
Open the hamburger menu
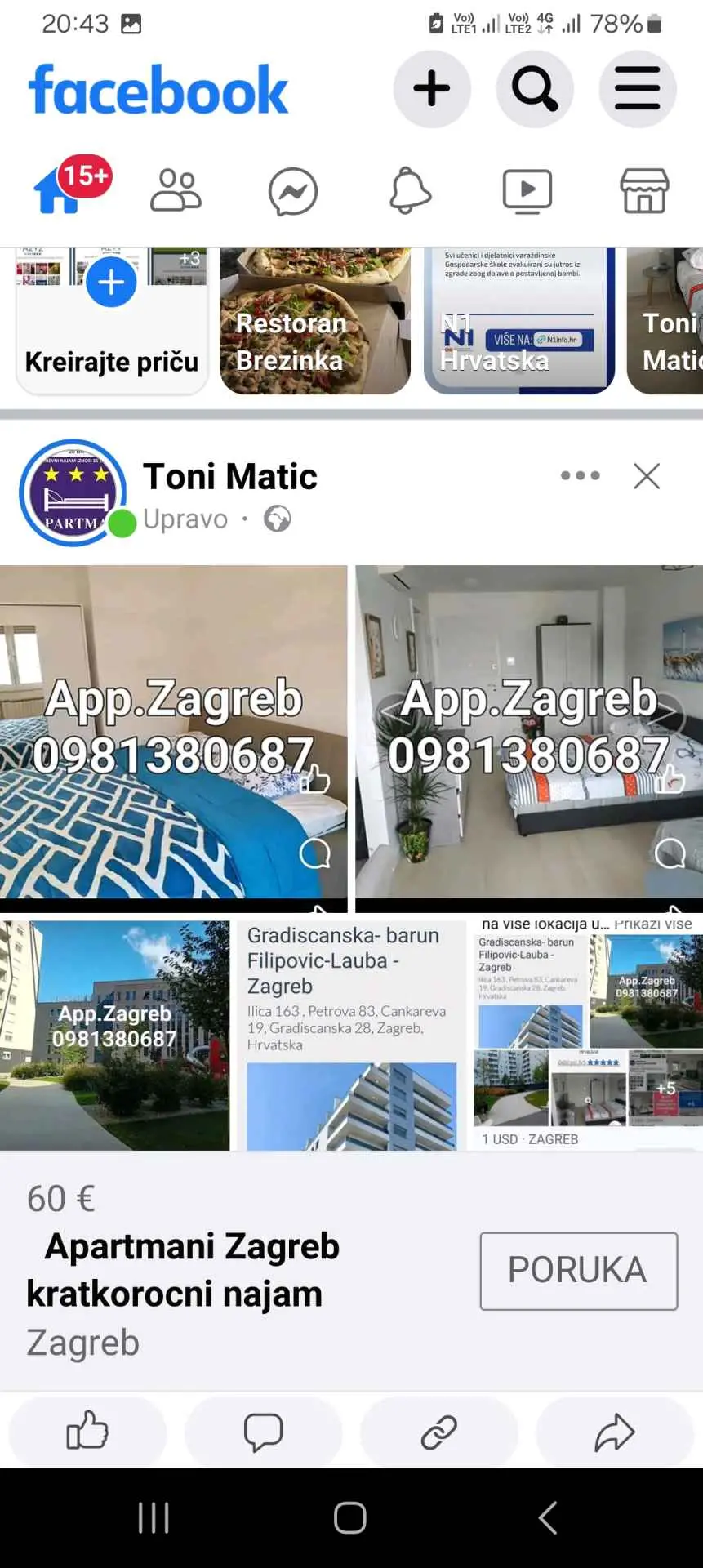[637, 89]
